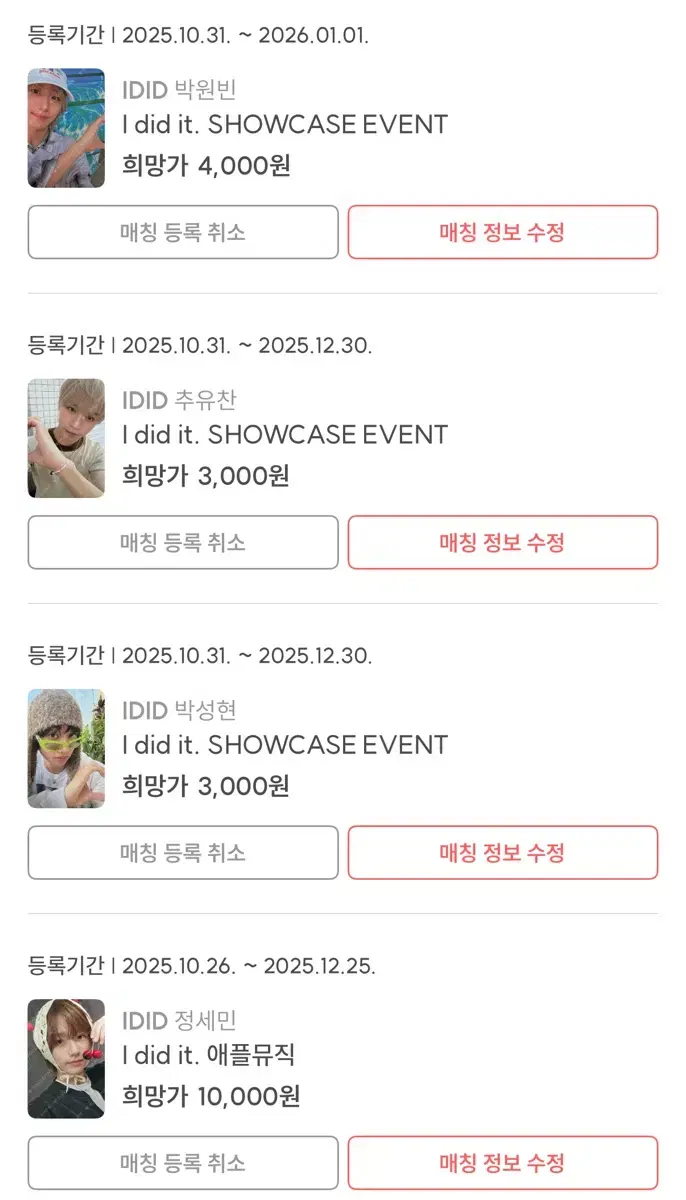The image size is (686, 1200).
Task: Edit matching info for 박원빈 listing
Action: [x=502, y=232]
